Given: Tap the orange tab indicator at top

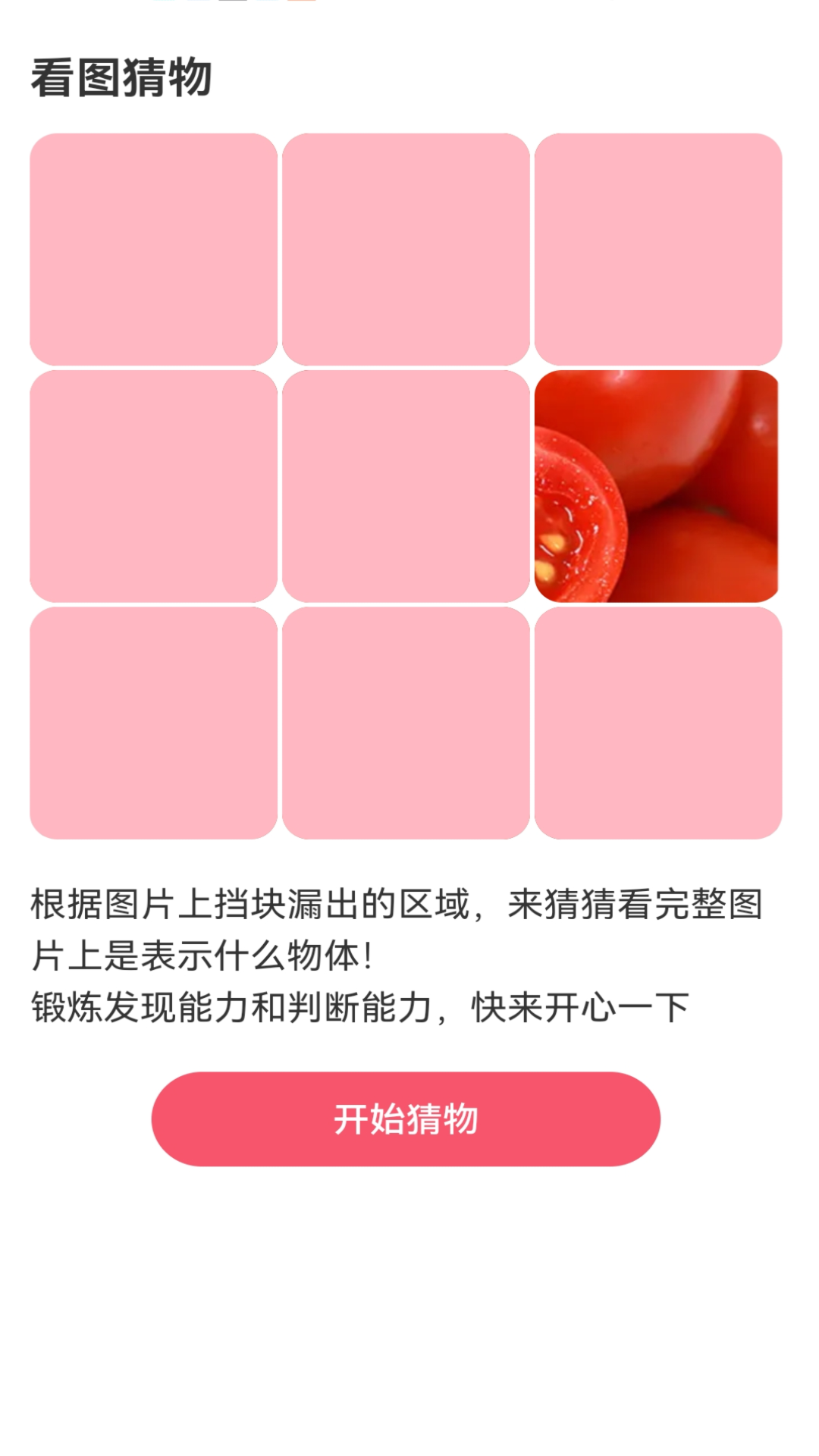Looking at the screenshot, I should [x=301, y=2].
